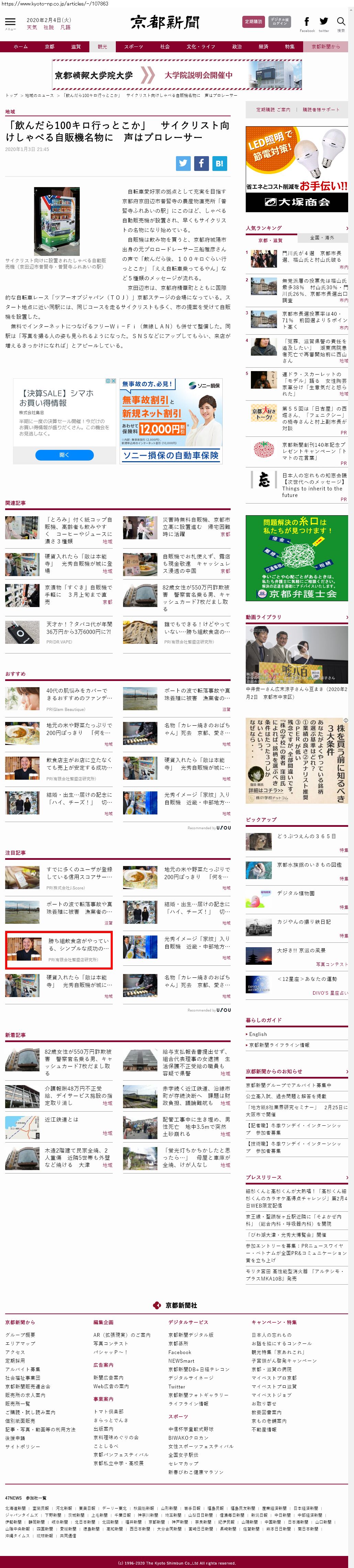
Task: Open the search icon in header
Action: (341, 22)
